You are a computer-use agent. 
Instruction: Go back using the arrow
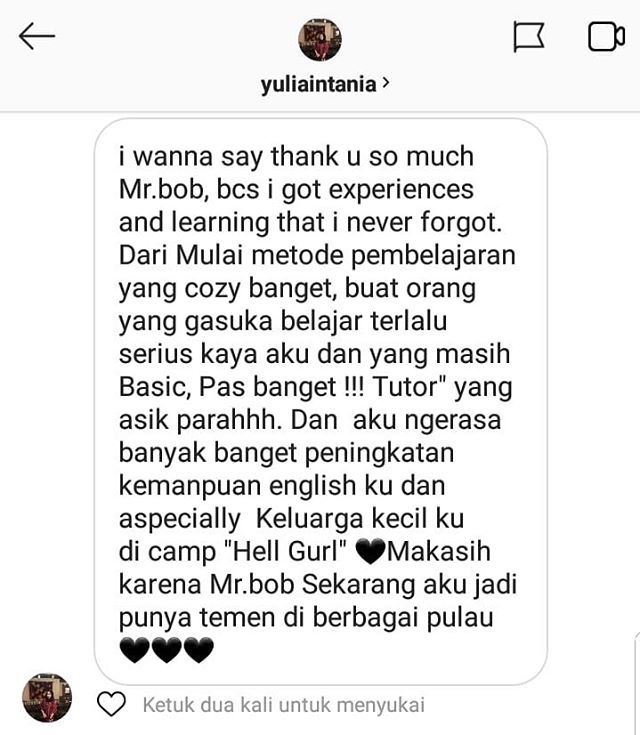(37, 37)
